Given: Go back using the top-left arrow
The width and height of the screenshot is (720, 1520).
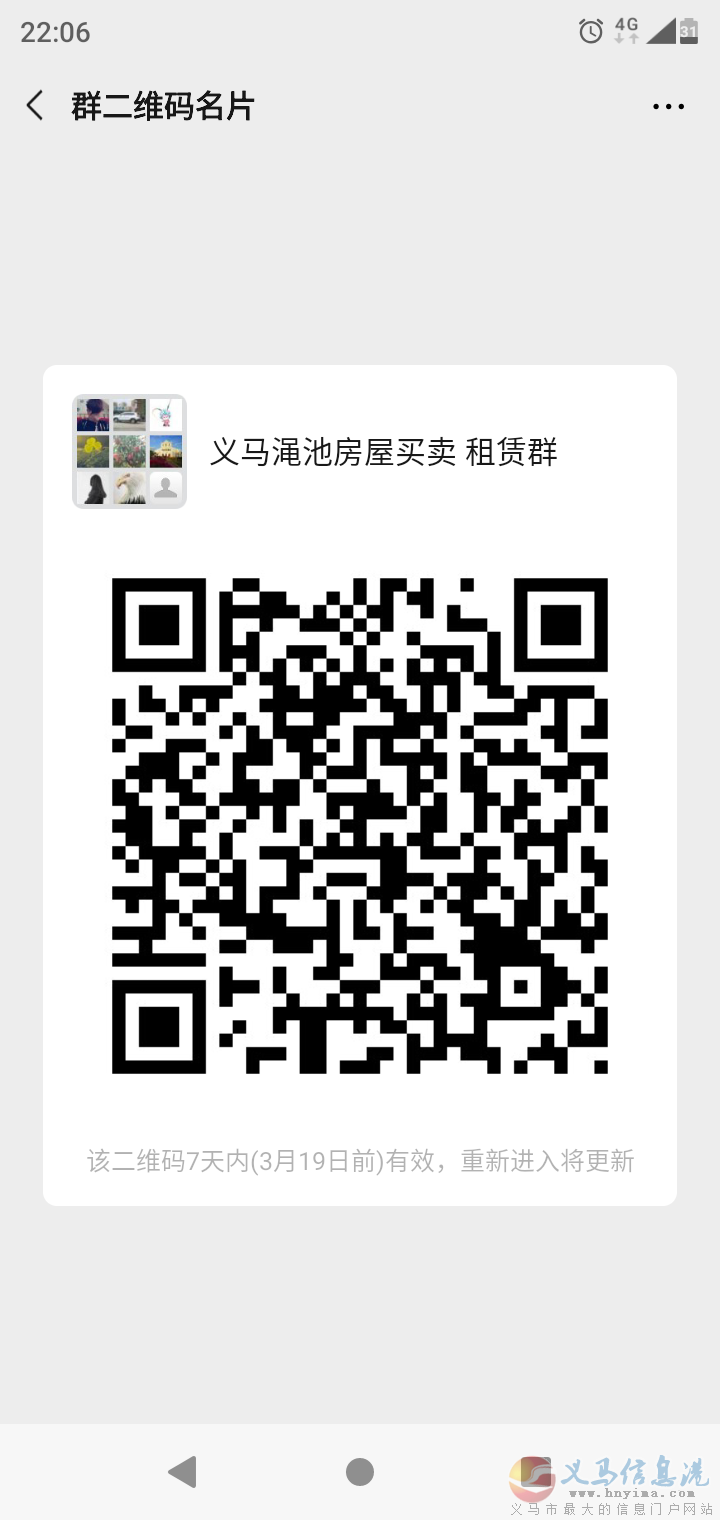Looking at the screenshot, I should [x=35, y=106].
